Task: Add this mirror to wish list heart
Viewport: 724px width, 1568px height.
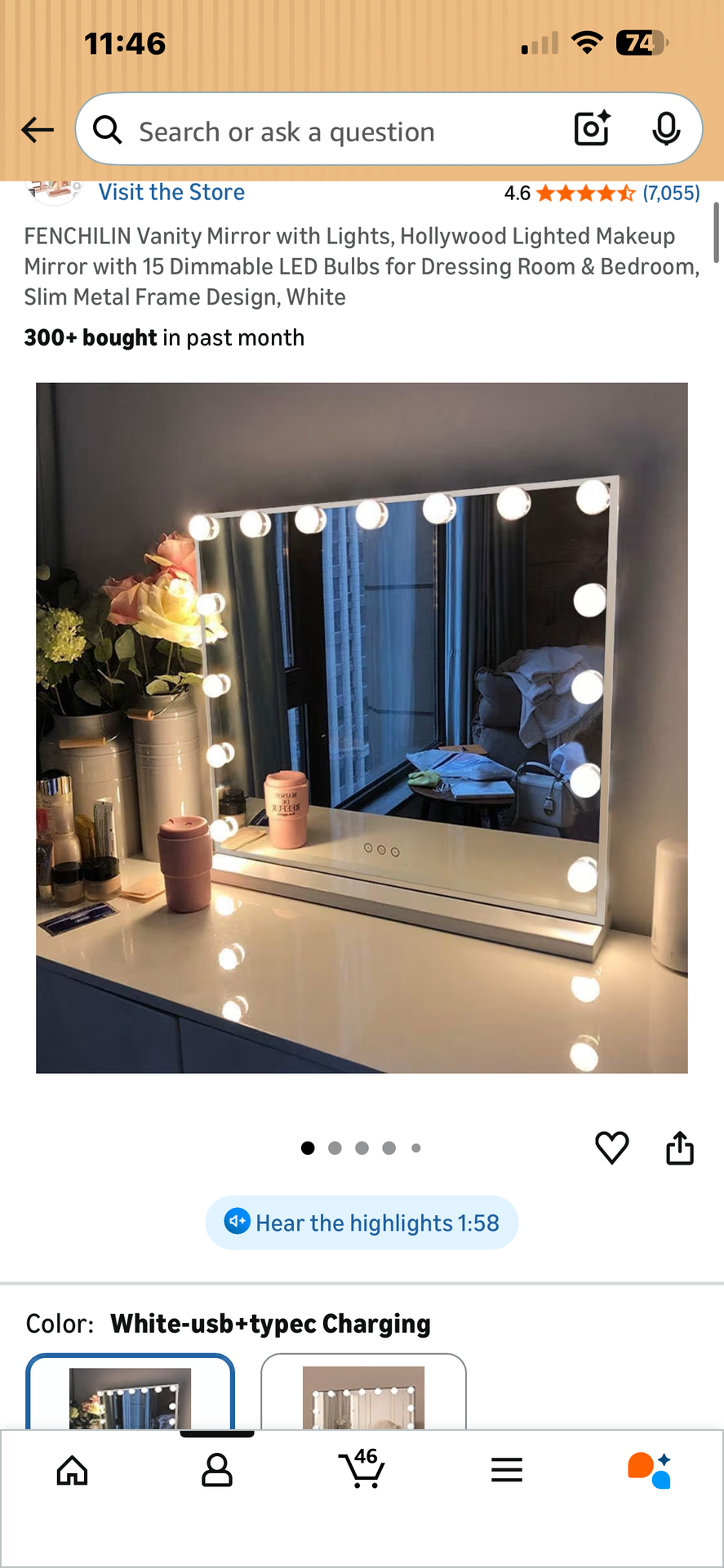Action: point(611,1147)
